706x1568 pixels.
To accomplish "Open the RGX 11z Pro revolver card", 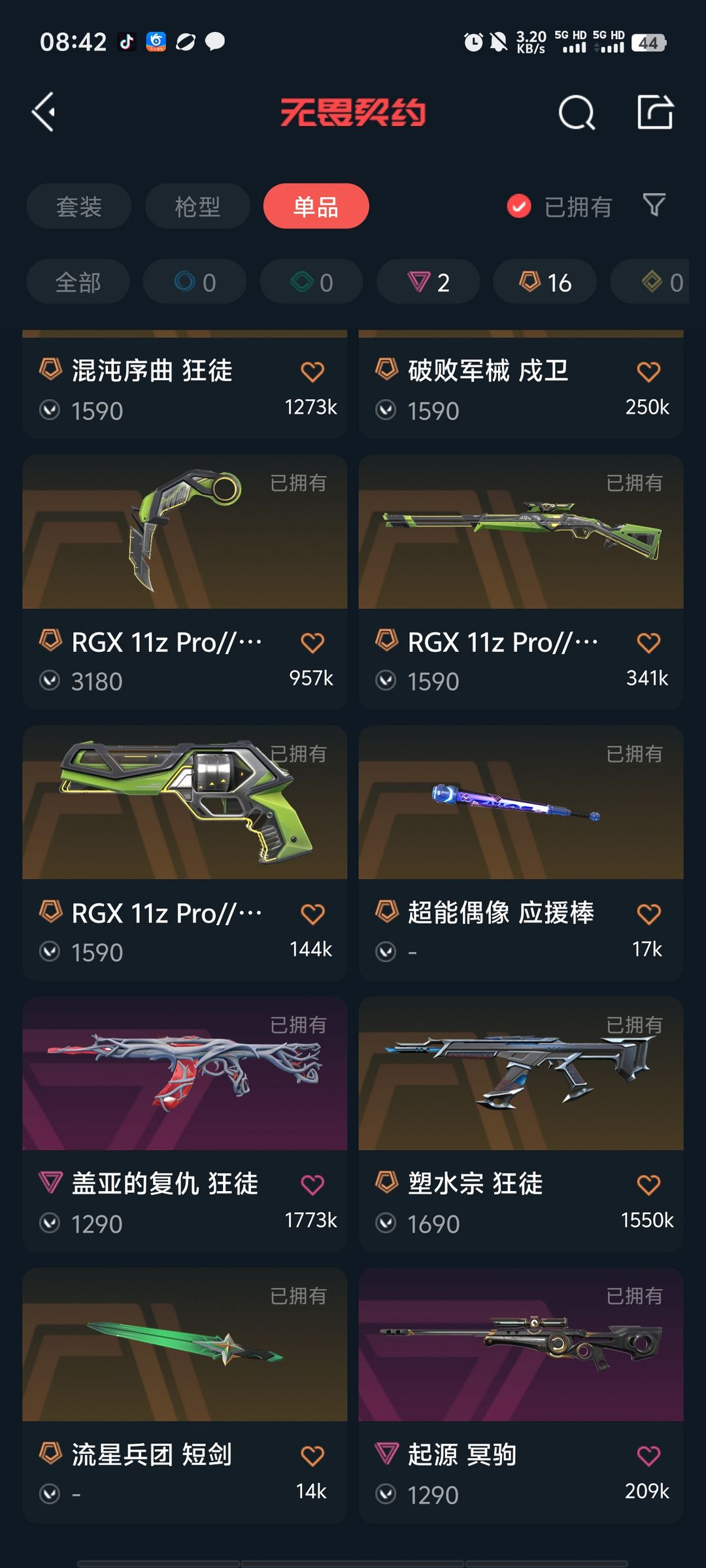I will tap(185, 853).
